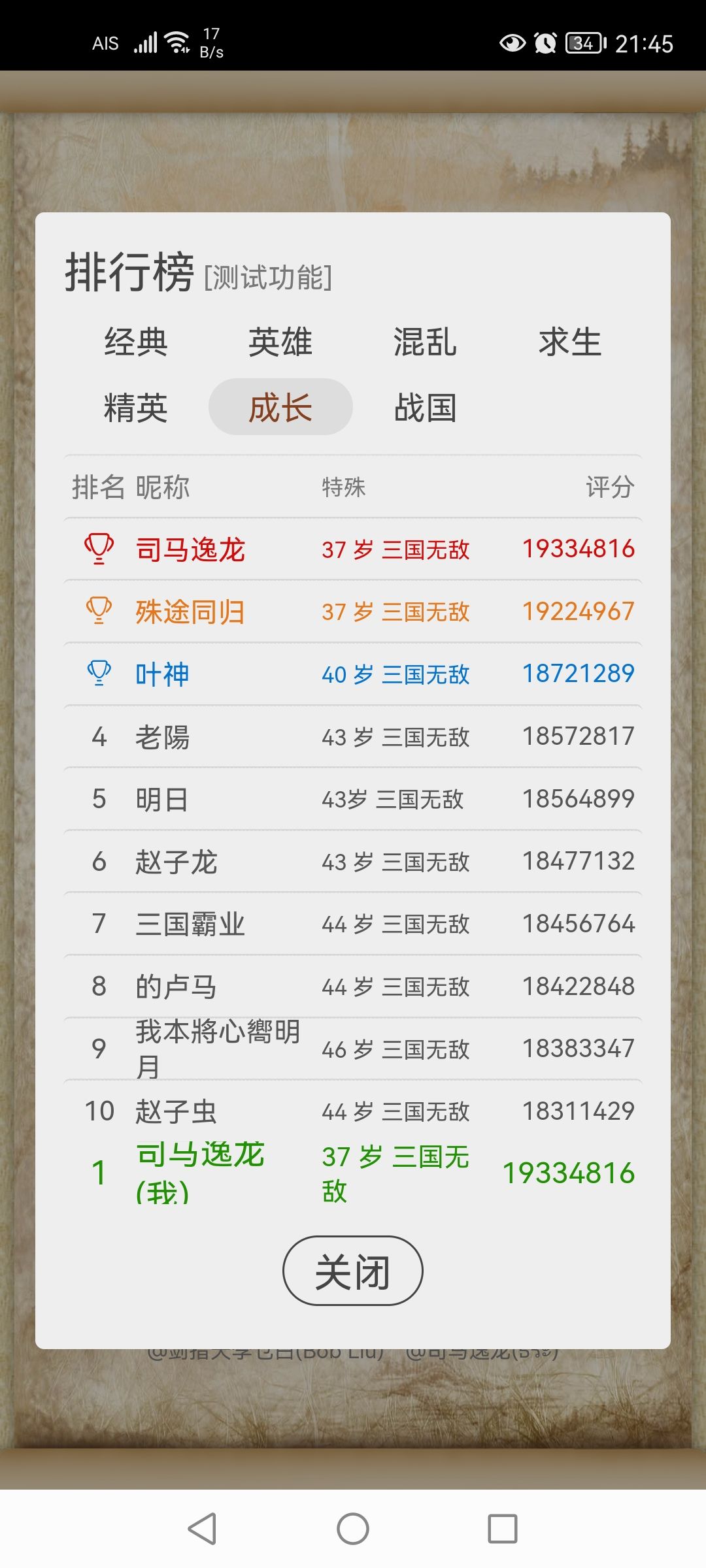Select the player name 老陽 in rank 4
Image resolution: width=706 pixels, height=1568 pixels.
tap(165, 736)
